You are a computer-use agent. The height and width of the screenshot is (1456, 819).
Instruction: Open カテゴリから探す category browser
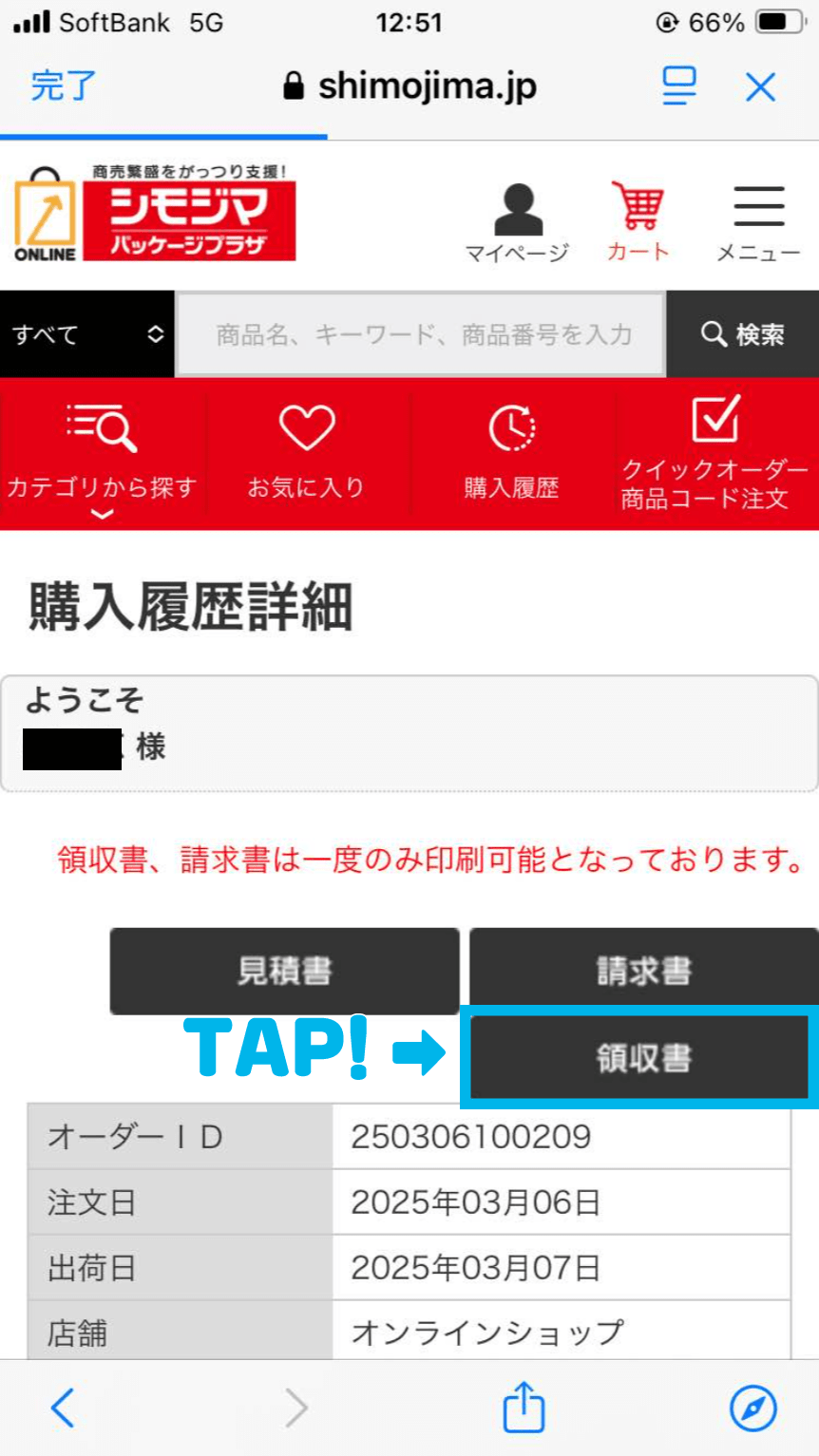tap(103, 454)
